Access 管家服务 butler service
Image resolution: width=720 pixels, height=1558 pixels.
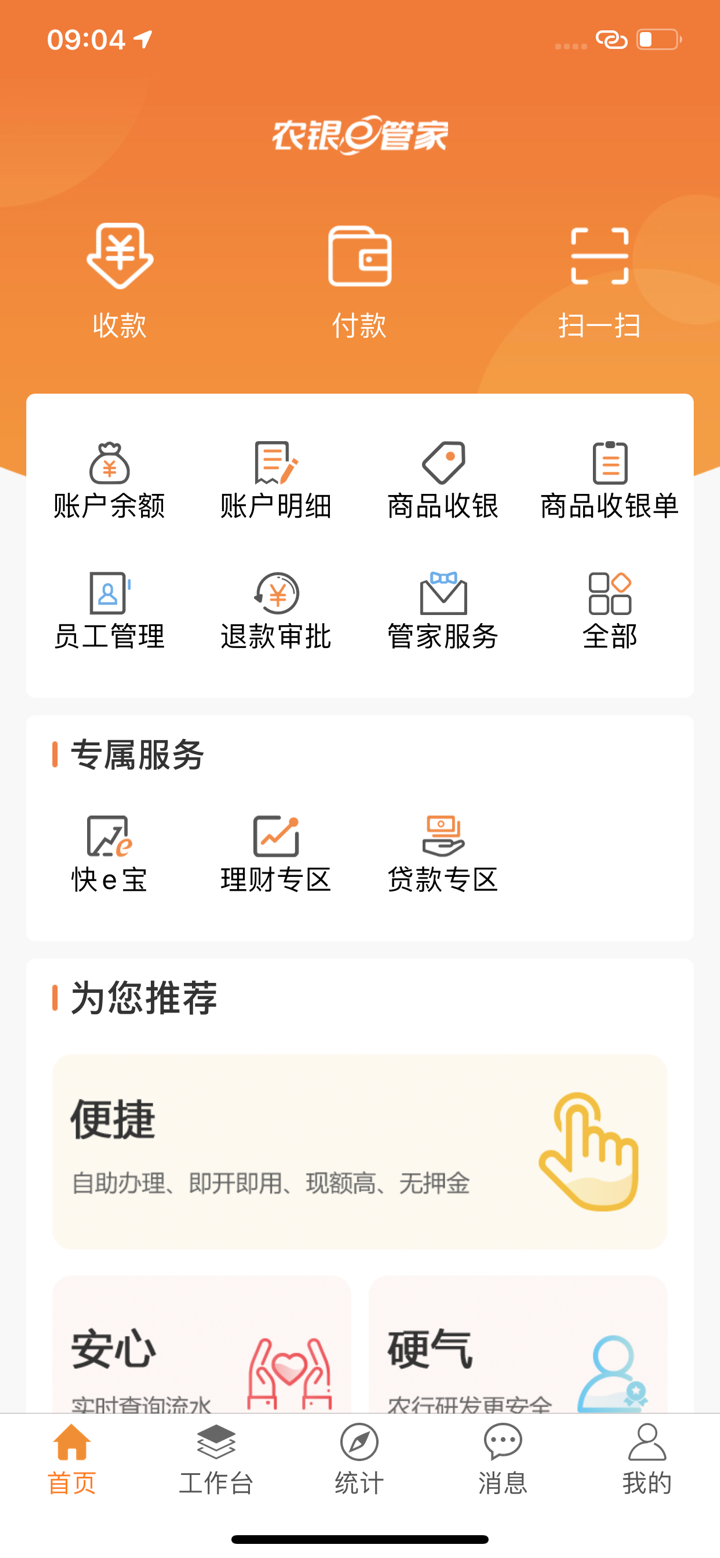[442, 610]
